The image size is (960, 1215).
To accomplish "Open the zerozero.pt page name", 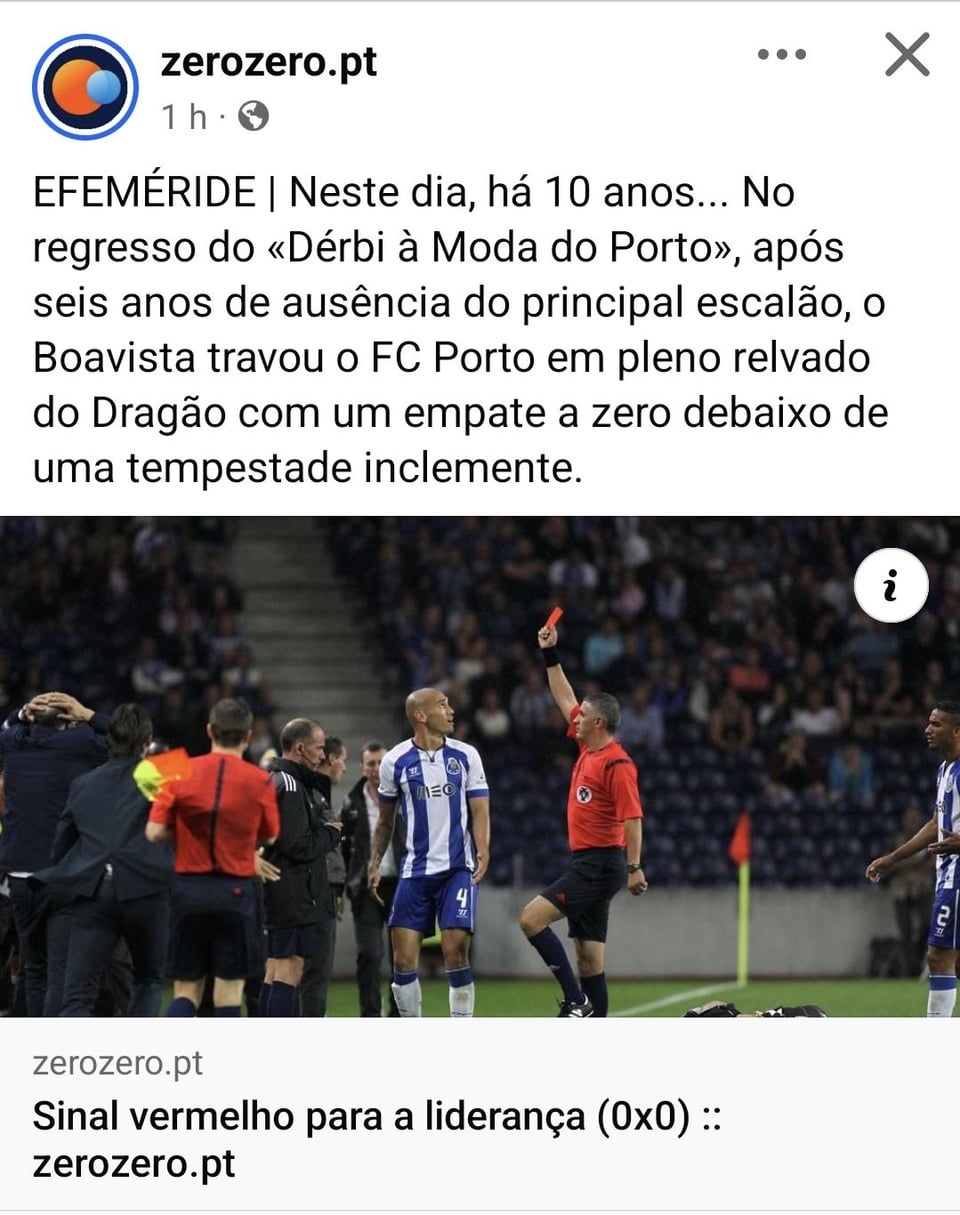I will click(269, 62).
